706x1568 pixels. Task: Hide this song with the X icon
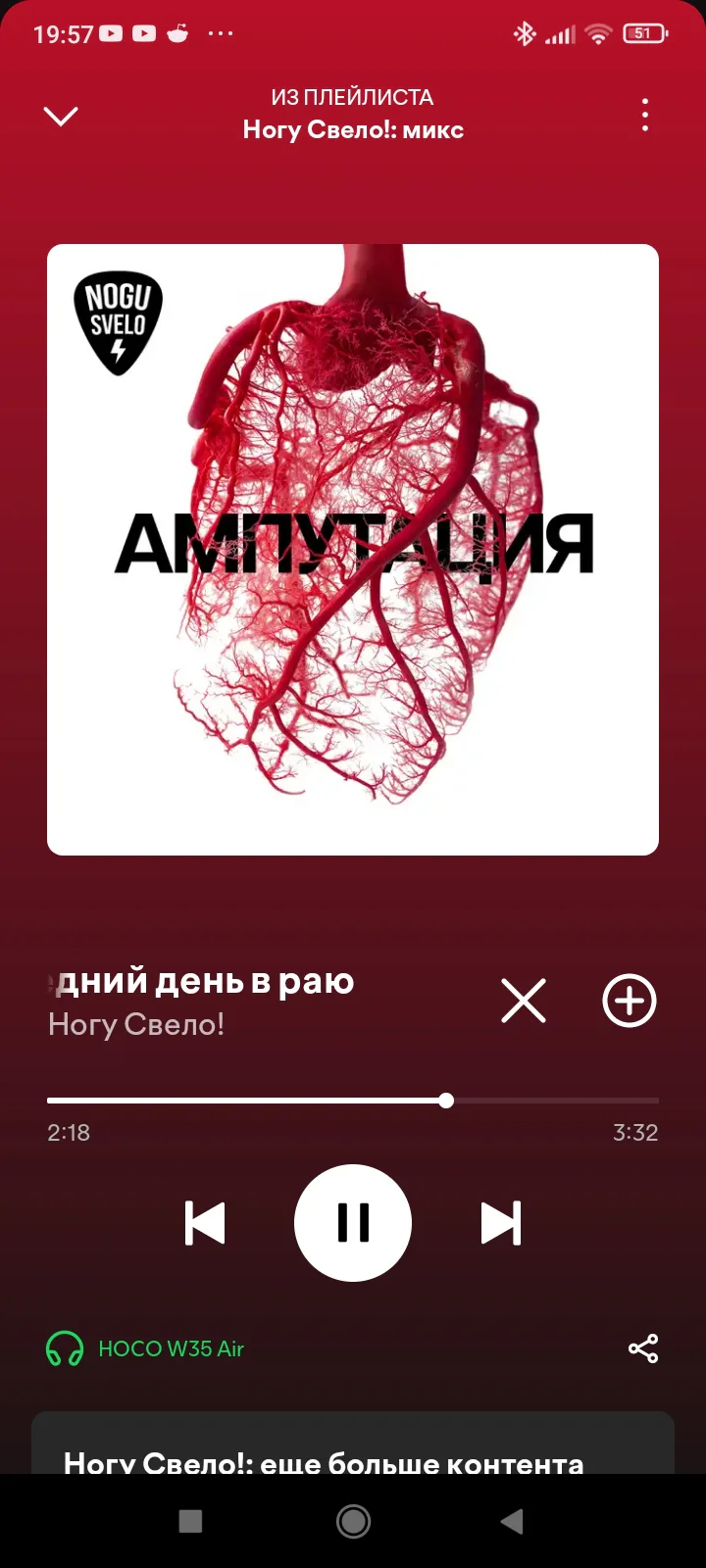pos(524,1001)
